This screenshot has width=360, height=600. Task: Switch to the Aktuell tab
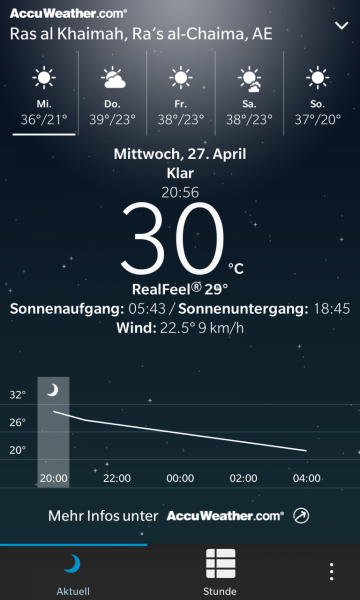(73, 573)
